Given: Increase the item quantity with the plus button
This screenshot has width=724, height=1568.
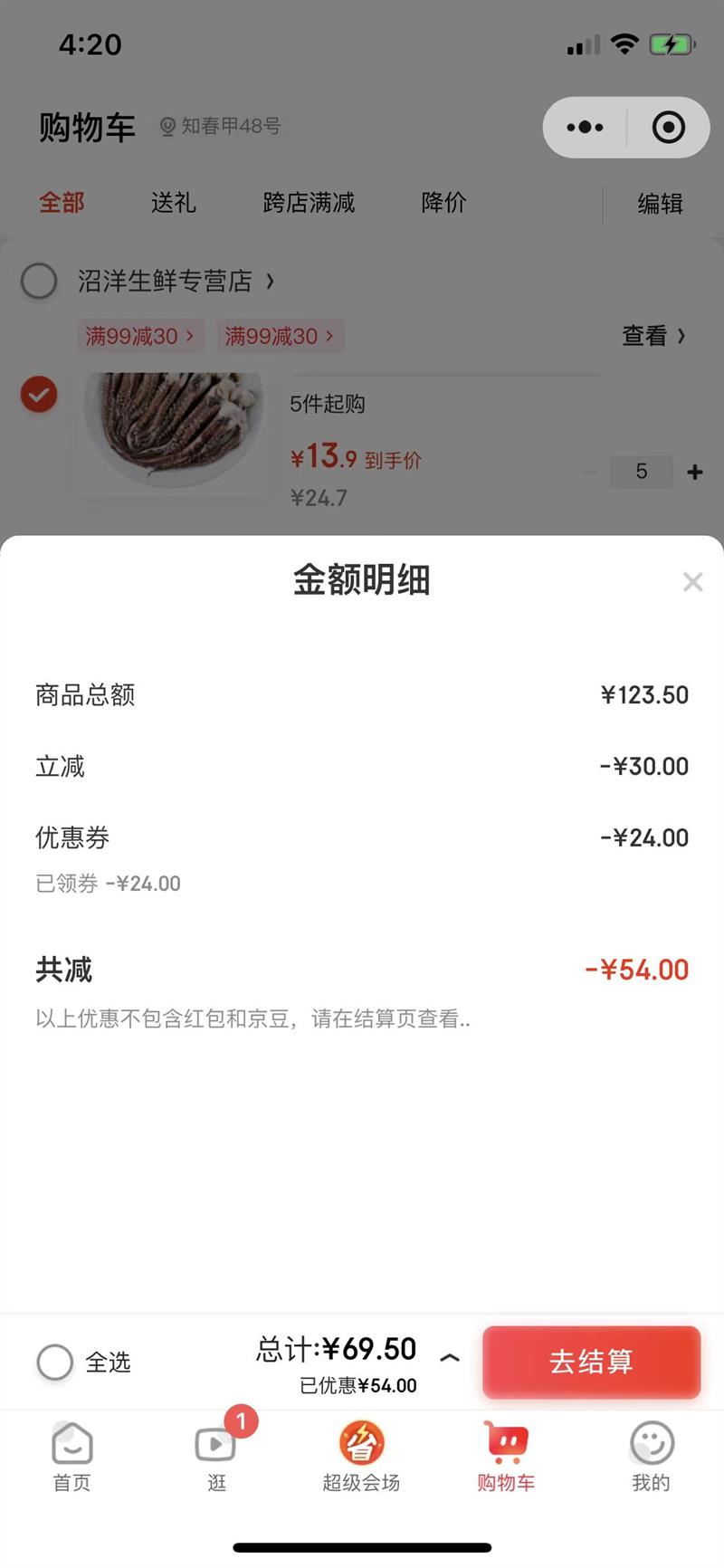Looking at the screenshot, I should 695,472.
